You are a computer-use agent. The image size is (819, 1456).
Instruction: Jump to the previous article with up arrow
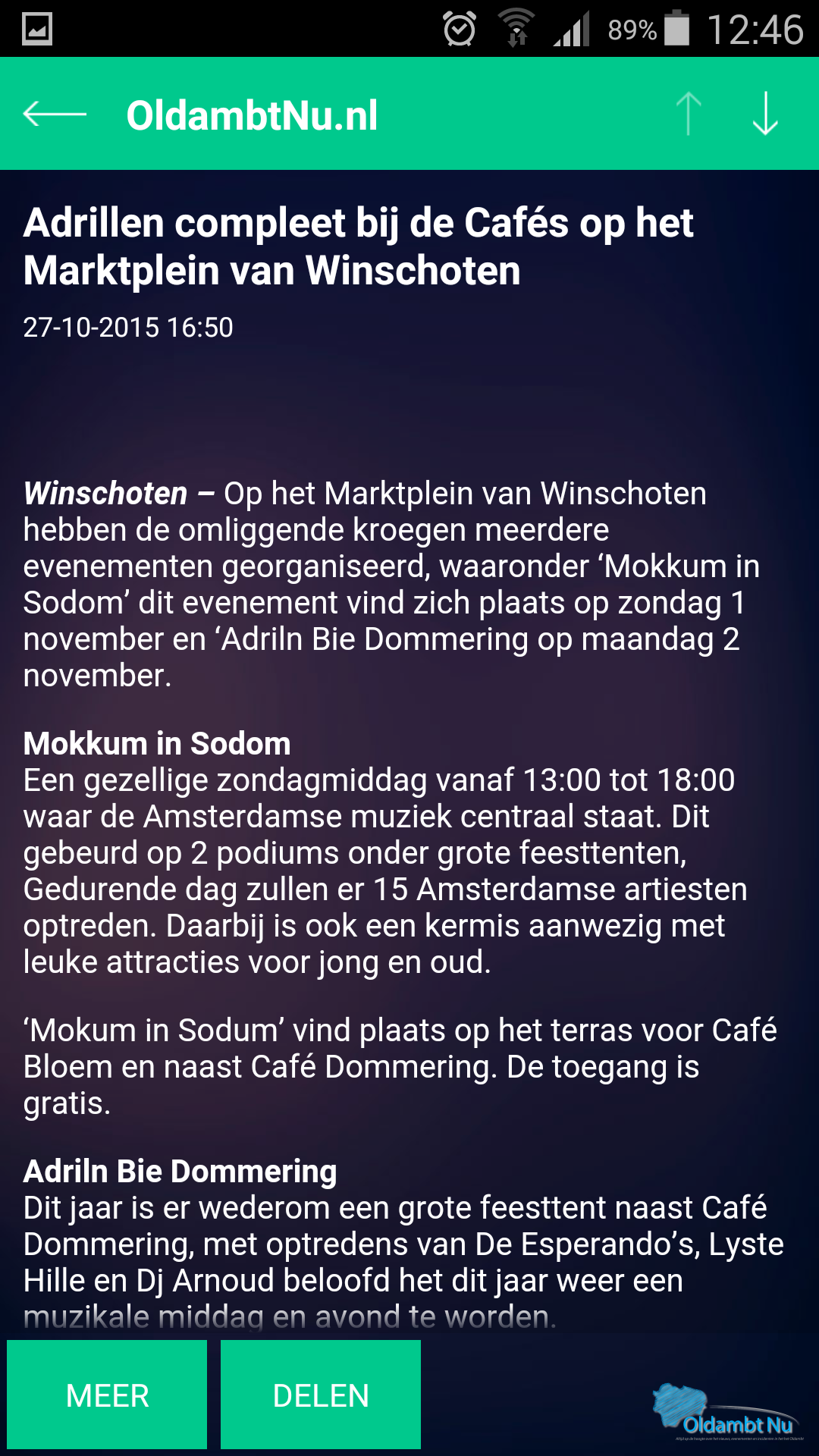coord(689,114)
